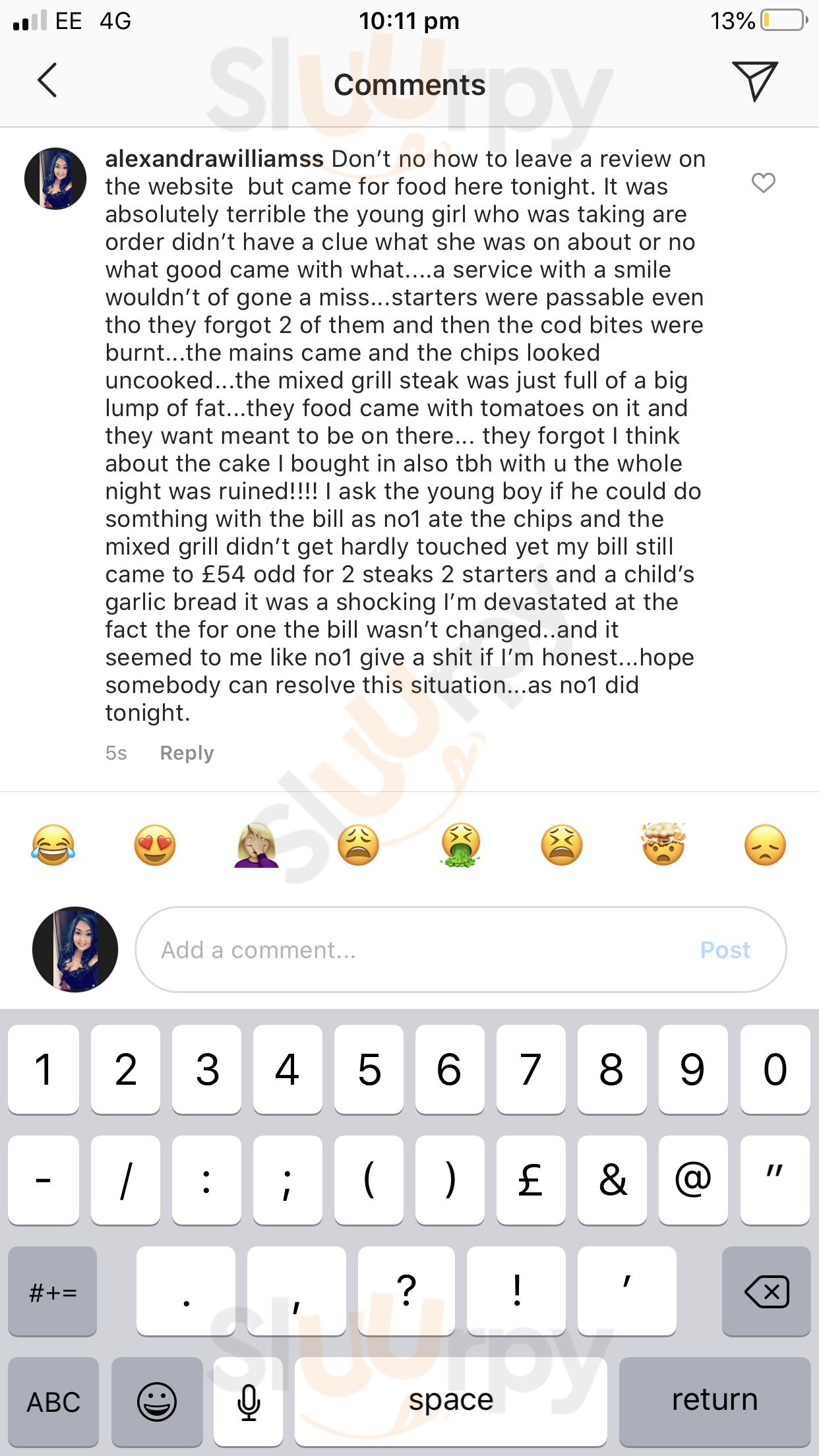
Task: Focus the Add a comment field
Action: click(409, 950)
